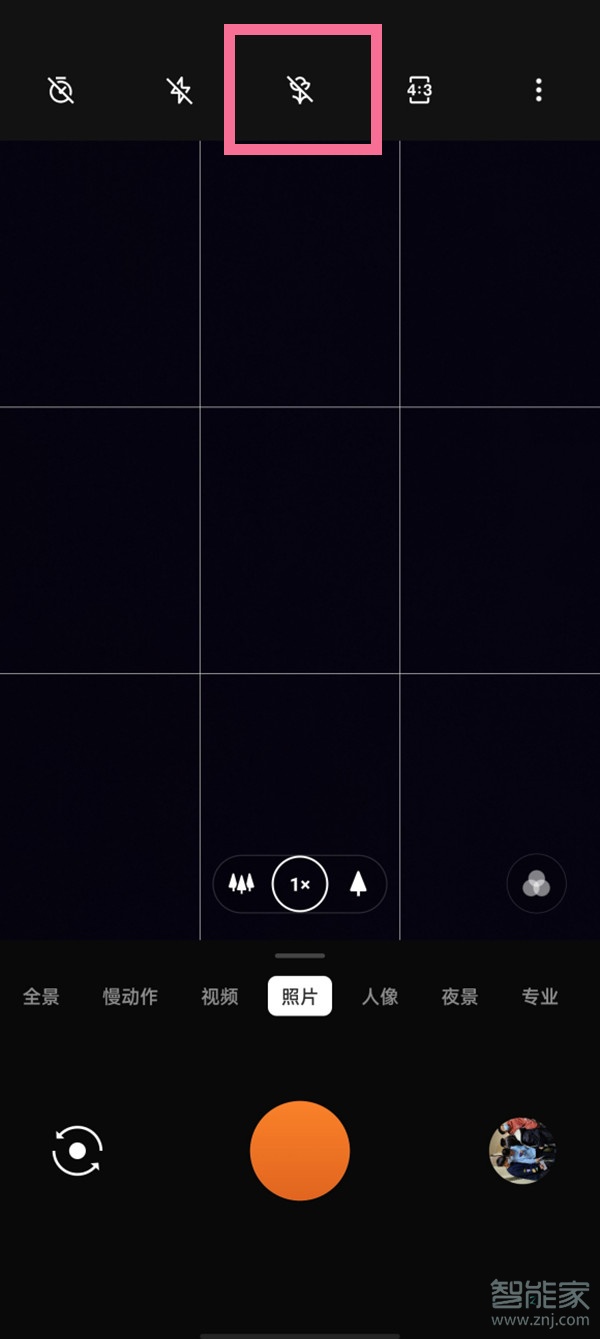Image resolution: width=600 pixels, height=1339 pixels.
Task: Open the three-dot more options menu
Action: [538, 91]
